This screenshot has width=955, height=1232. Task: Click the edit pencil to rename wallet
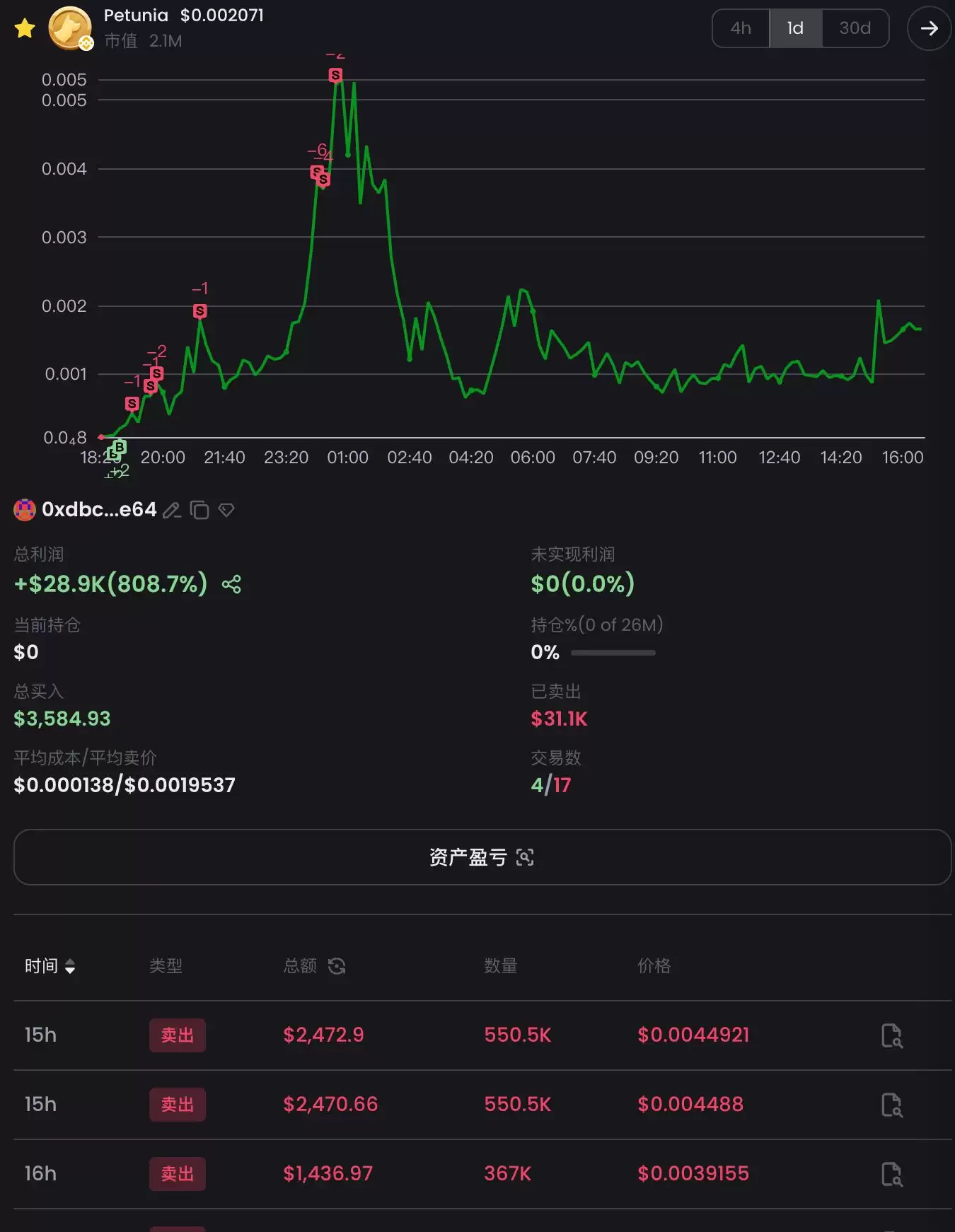point(172,510)
